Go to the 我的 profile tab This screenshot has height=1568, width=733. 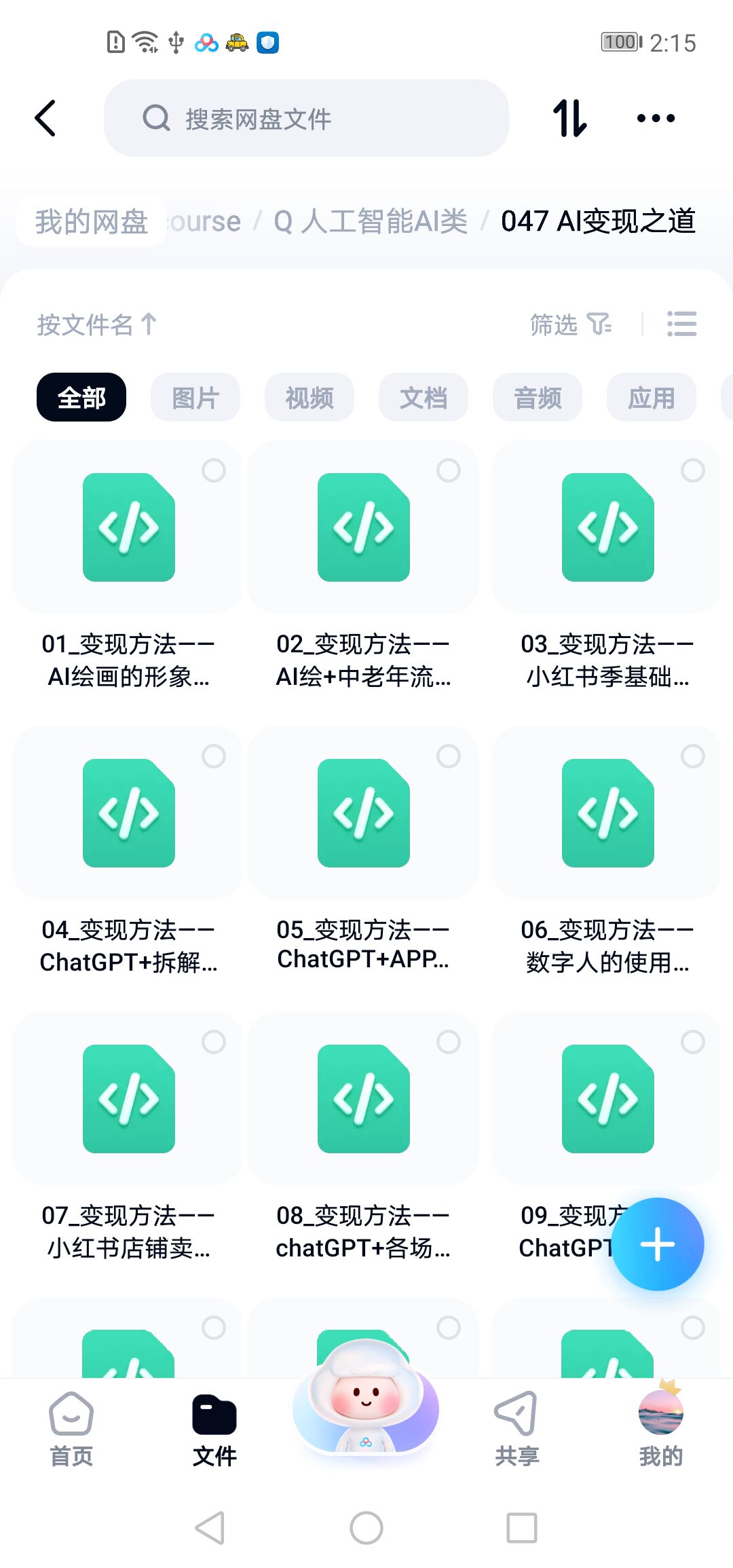(x=660, y=1429)
